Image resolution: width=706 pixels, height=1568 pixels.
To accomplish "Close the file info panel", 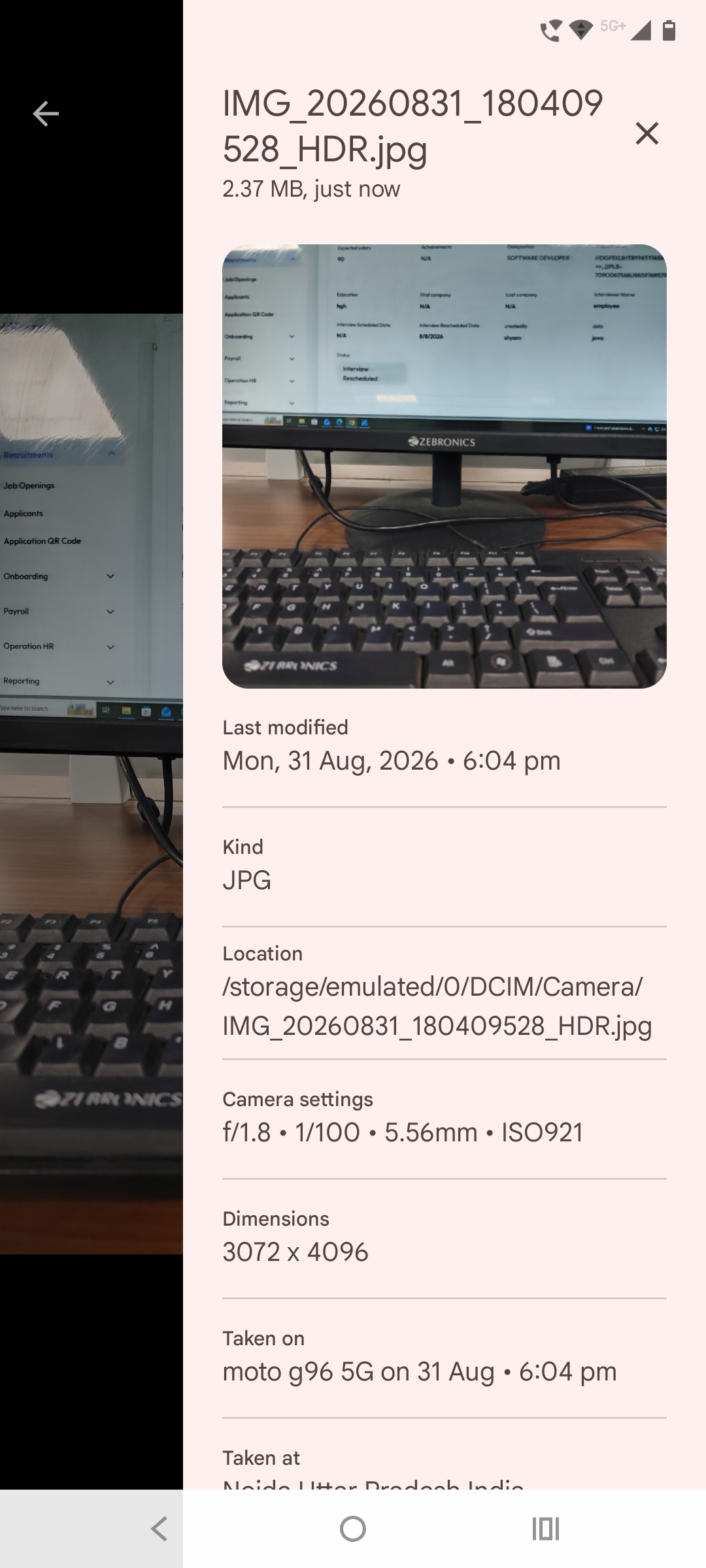I will (x=647, y=133).
